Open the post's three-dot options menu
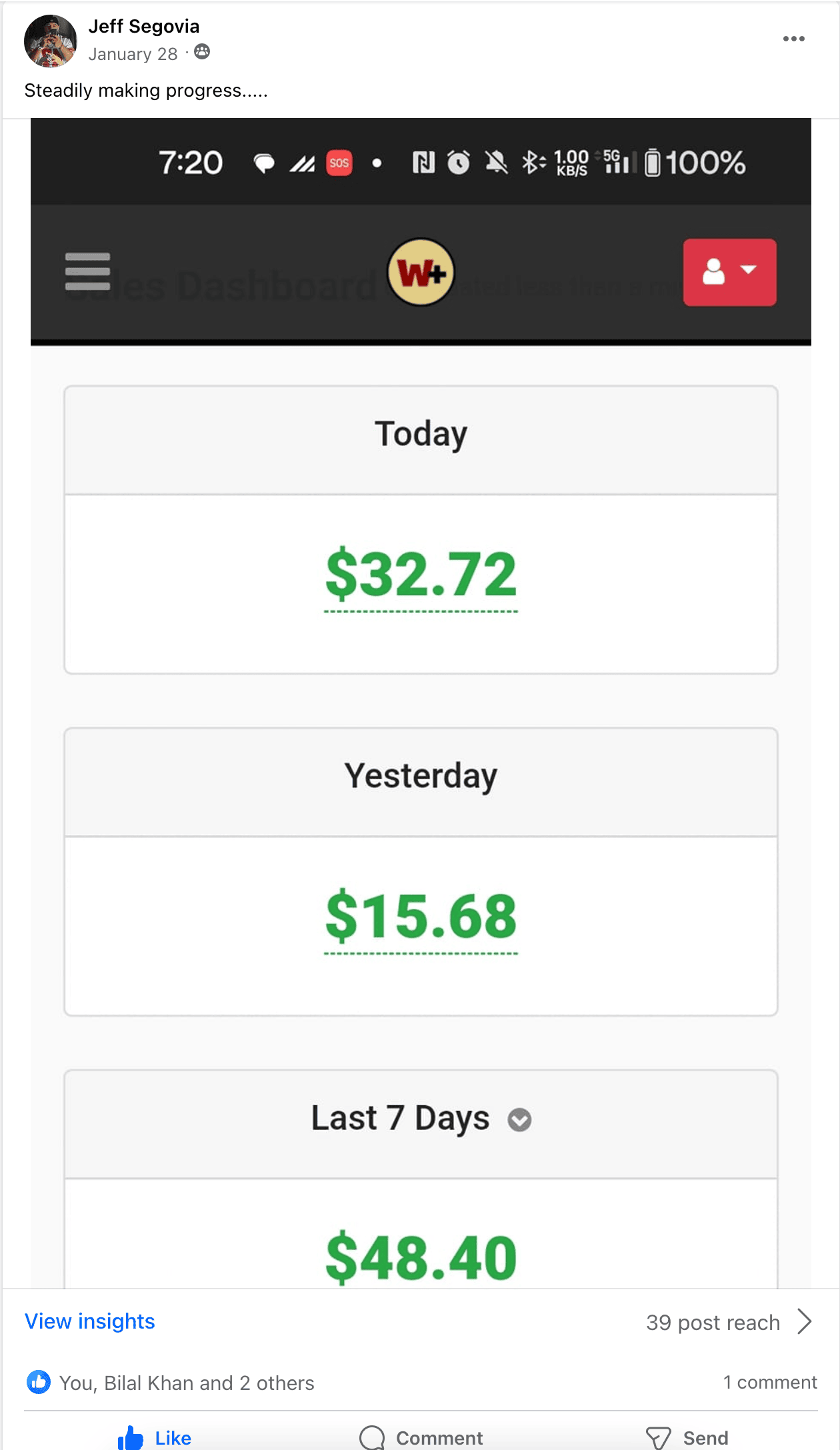 pyautogui.click(x=793, y=39)
